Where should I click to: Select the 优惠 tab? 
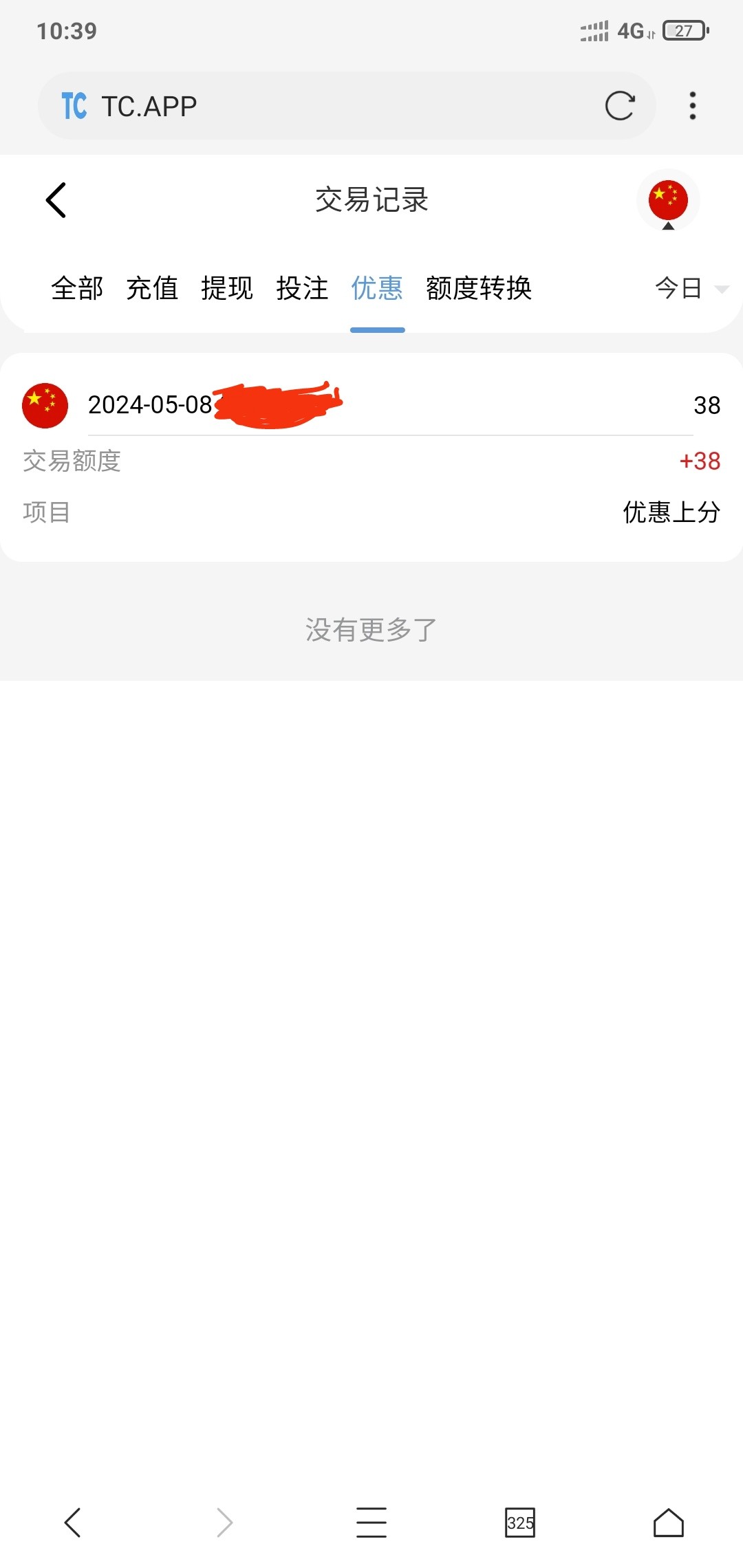[377, 288]
